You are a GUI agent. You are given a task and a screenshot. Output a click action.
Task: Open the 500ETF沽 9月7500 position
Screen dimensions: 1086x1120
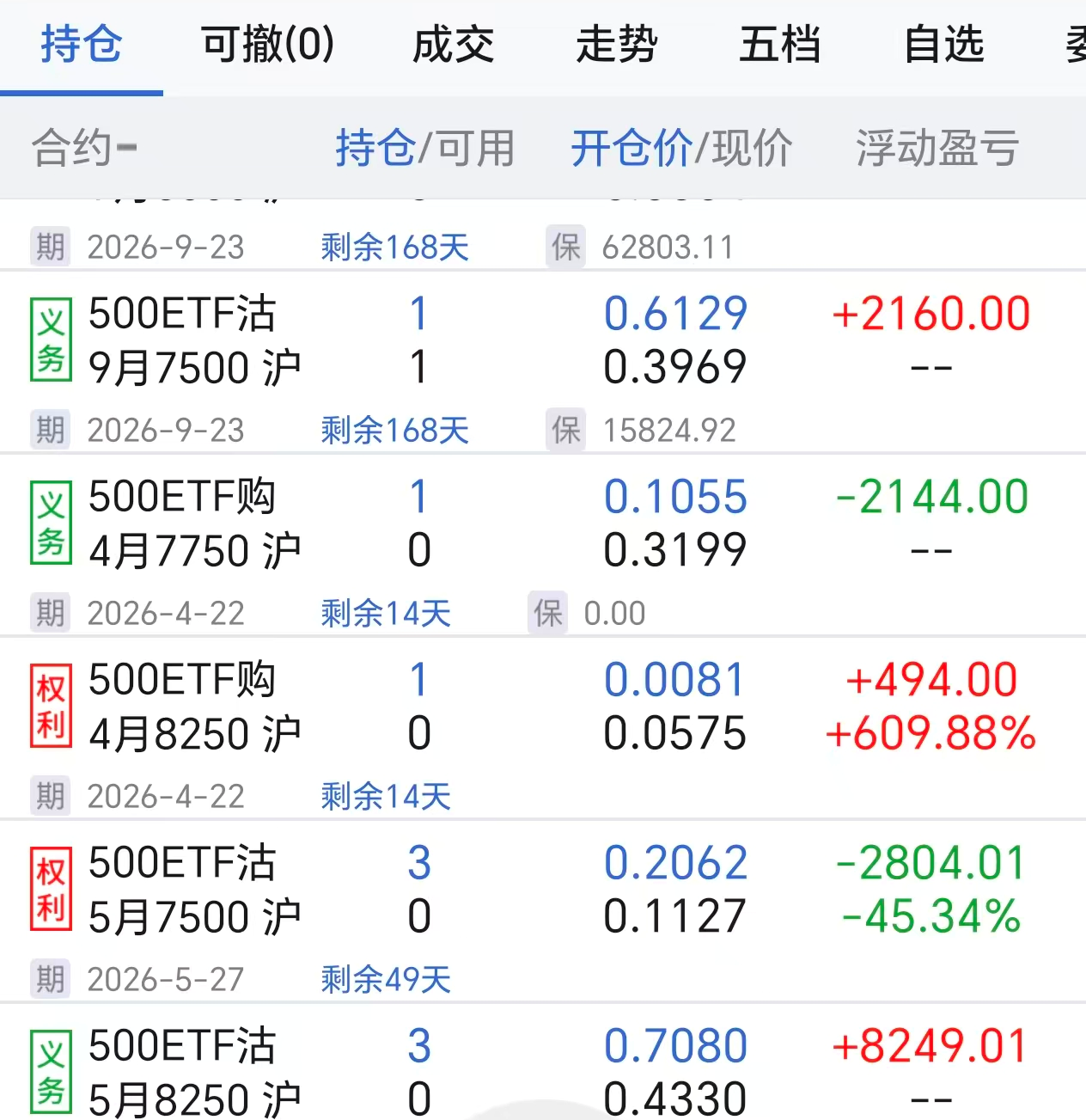194,340
